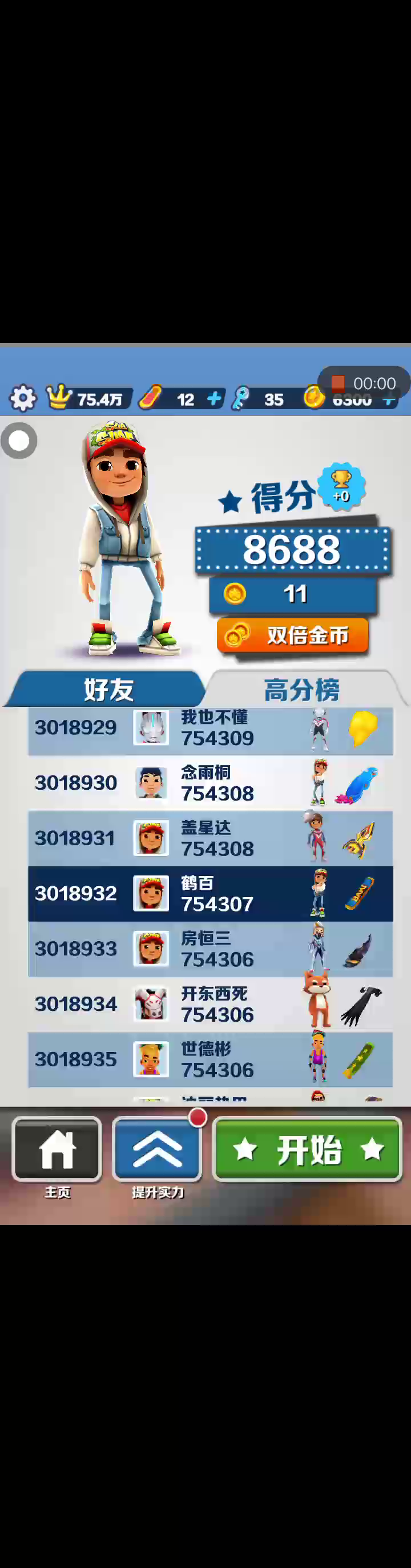Tap the 双倍金币 double coins button
The height and width of the screenshot is (1568, 411).
coord(292,635)
